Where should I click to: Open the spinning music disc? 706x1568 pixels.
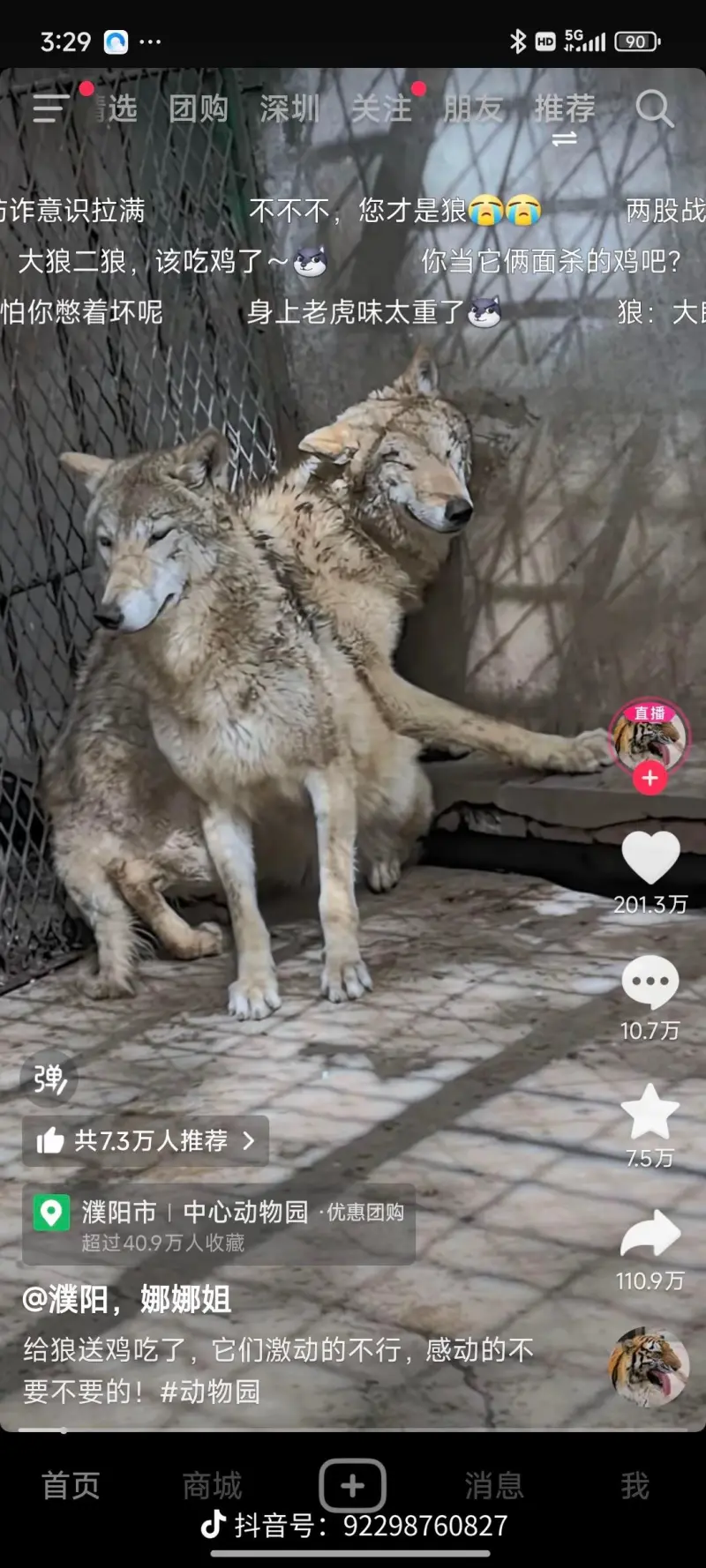(x=648, y=1367)
